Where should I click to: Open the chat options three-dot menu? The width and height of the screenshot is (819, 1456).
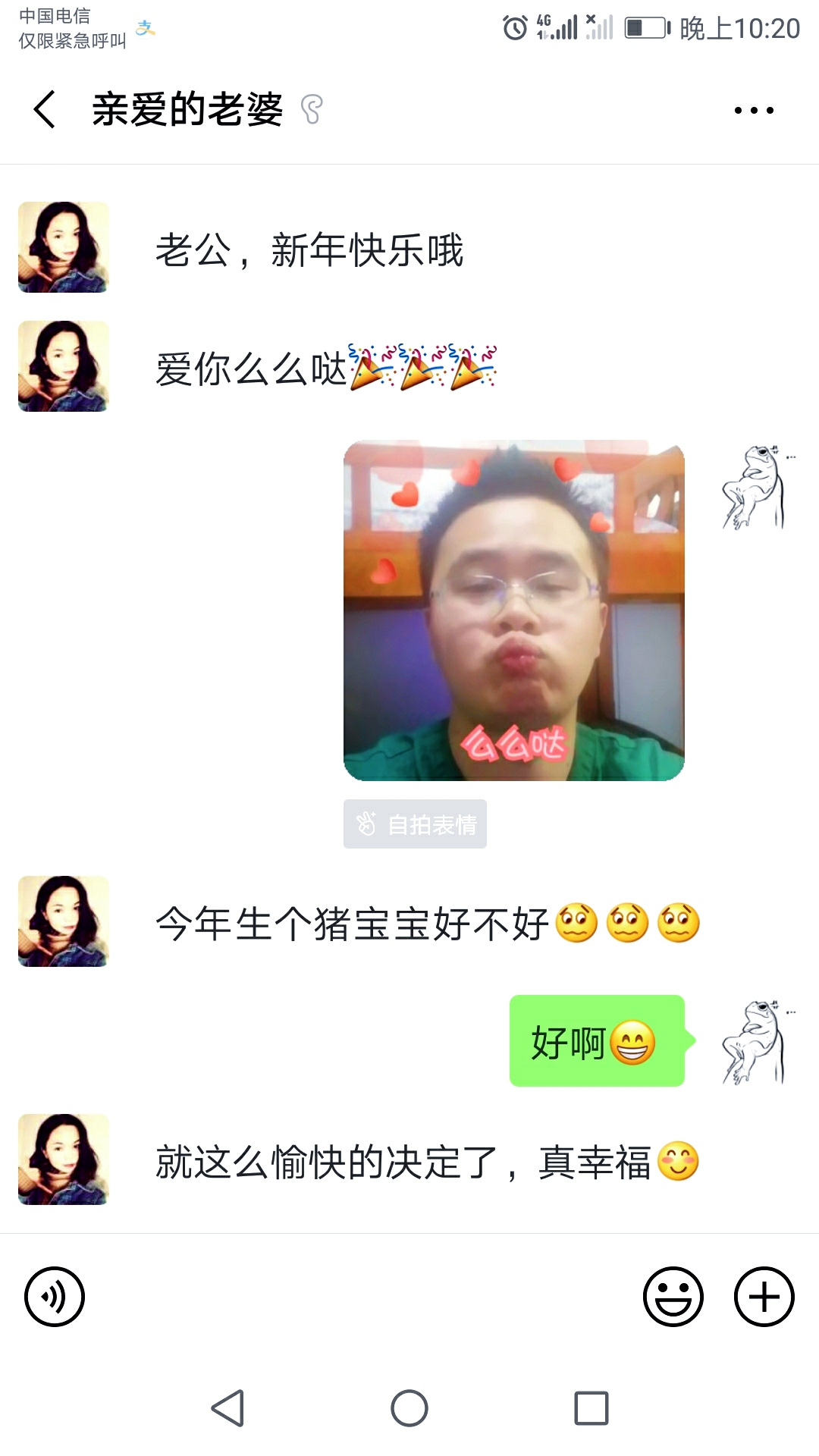754,111
